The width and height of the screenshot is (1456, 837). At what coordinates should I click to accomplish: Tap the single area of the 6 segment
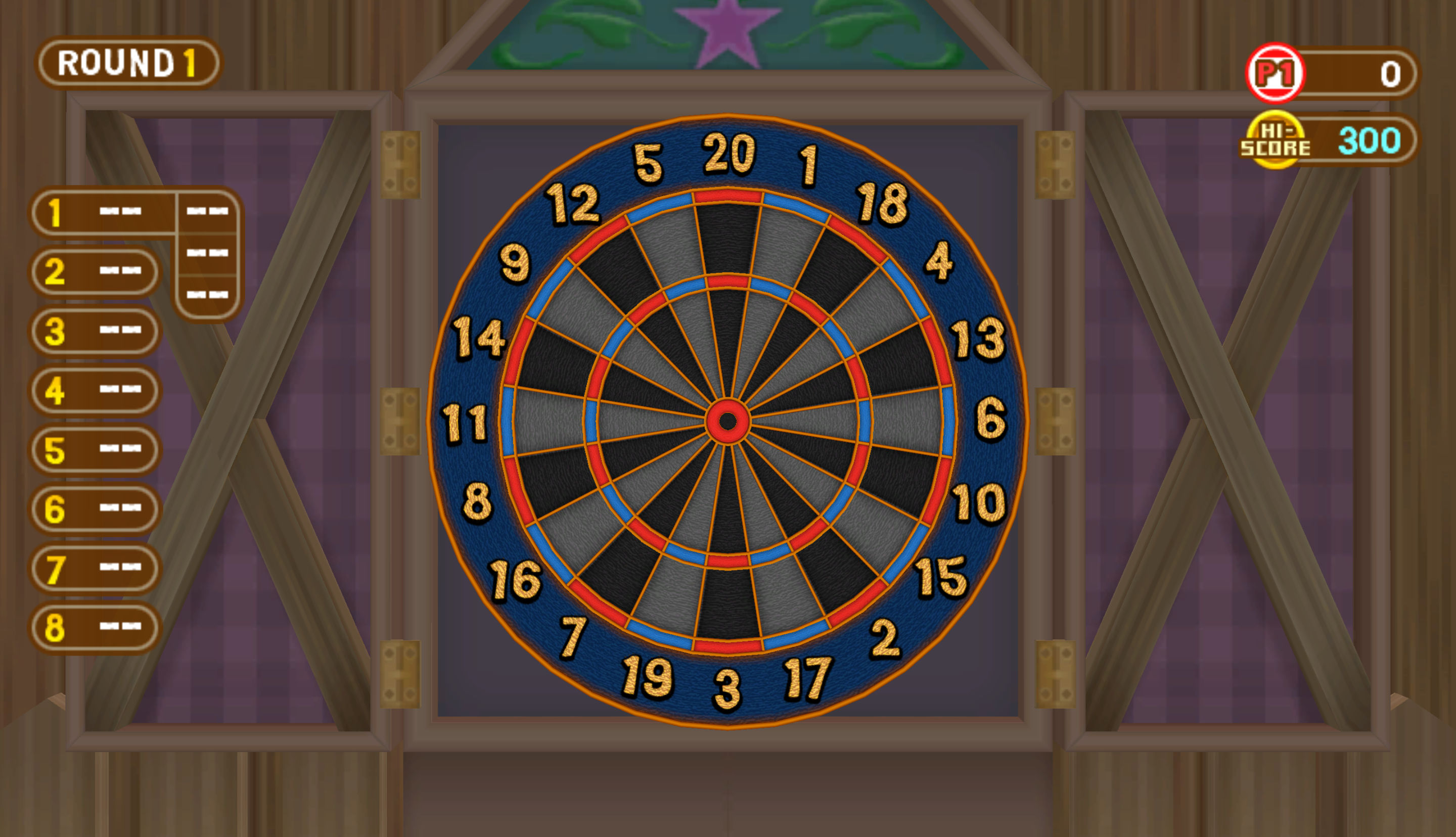pos(905,422)
